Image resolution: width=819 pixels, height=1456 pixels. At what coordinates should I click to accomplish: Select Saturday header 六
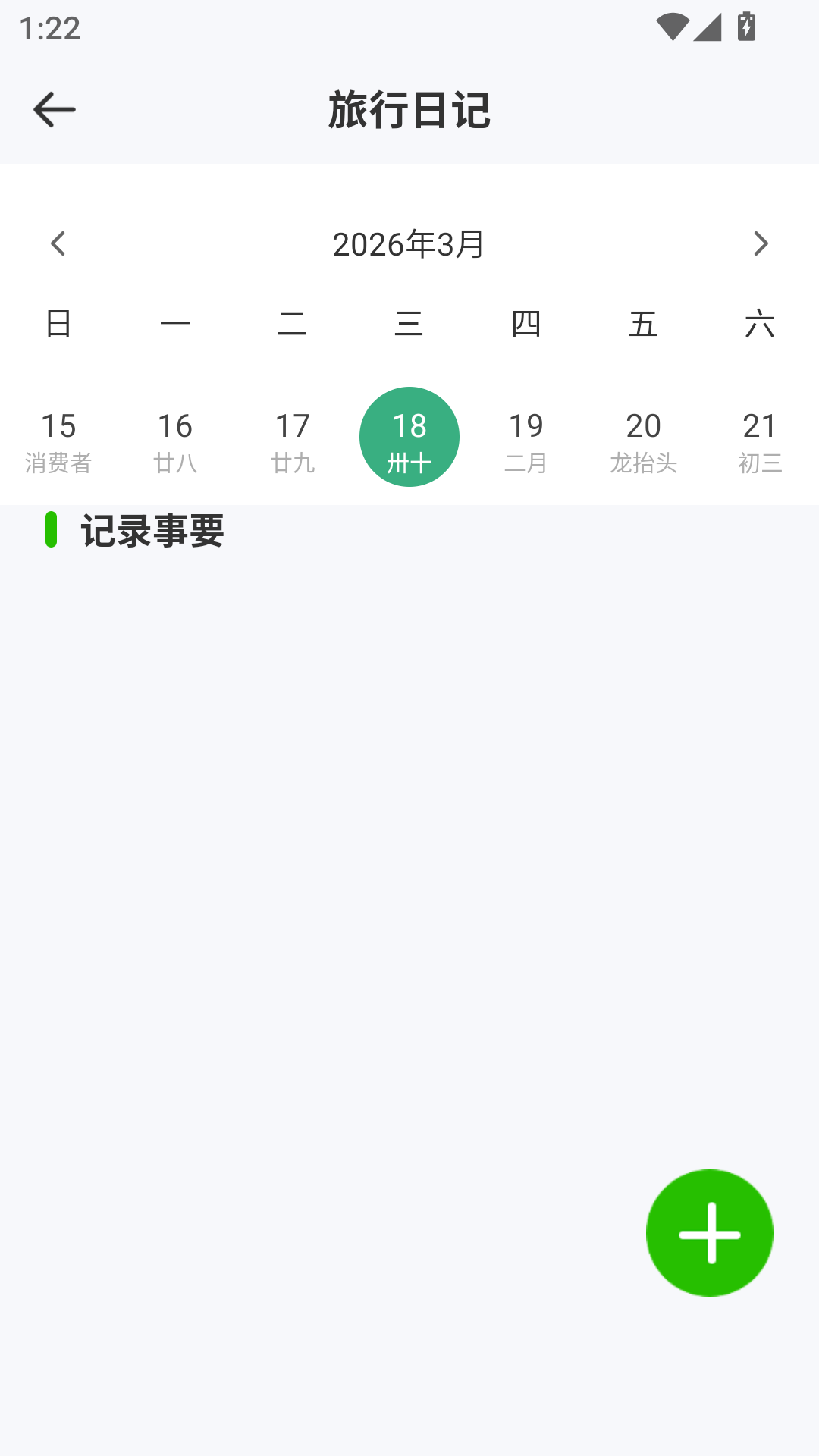pyautogui.click(x=761, y=324)
